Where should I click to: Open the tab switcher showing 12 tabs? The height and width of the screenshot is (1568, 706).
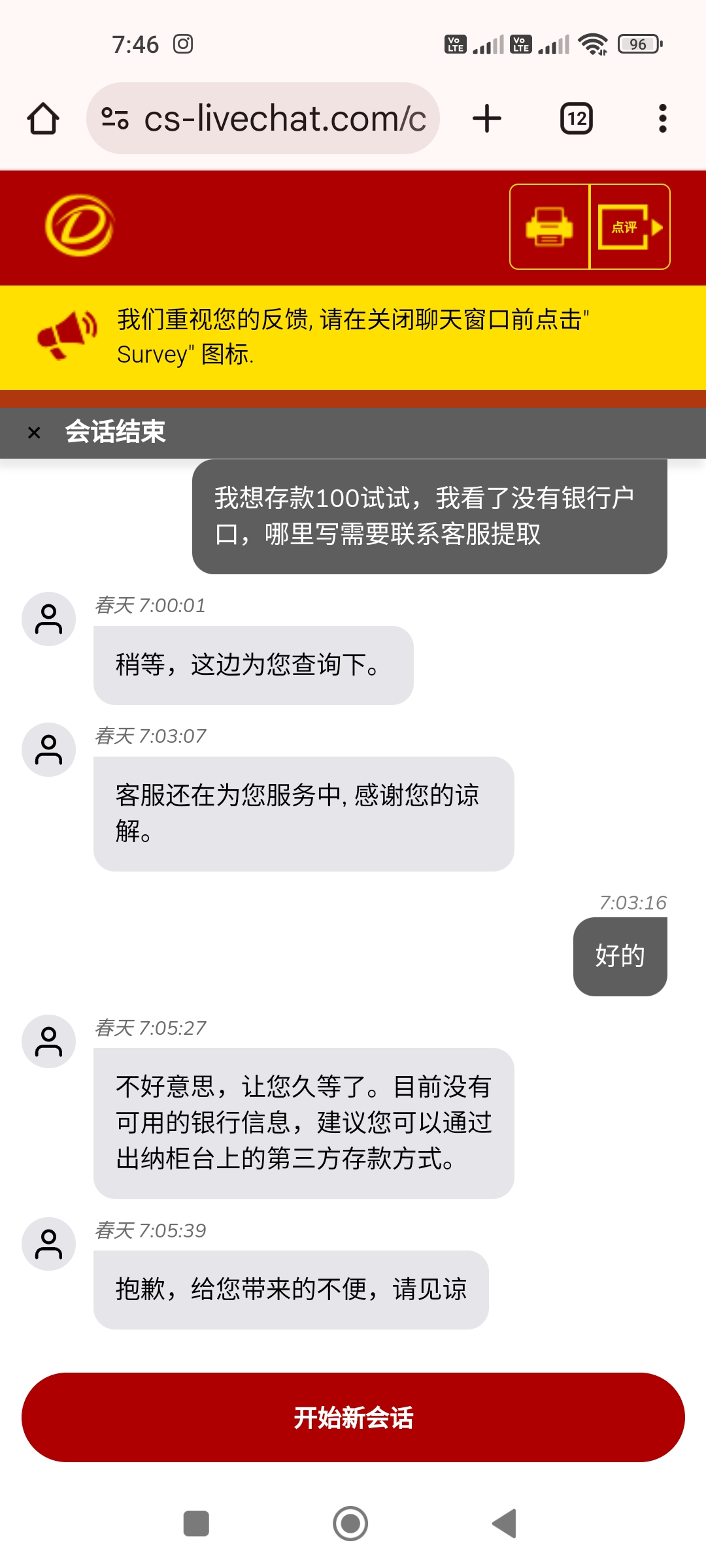click(x=576, y=117)
